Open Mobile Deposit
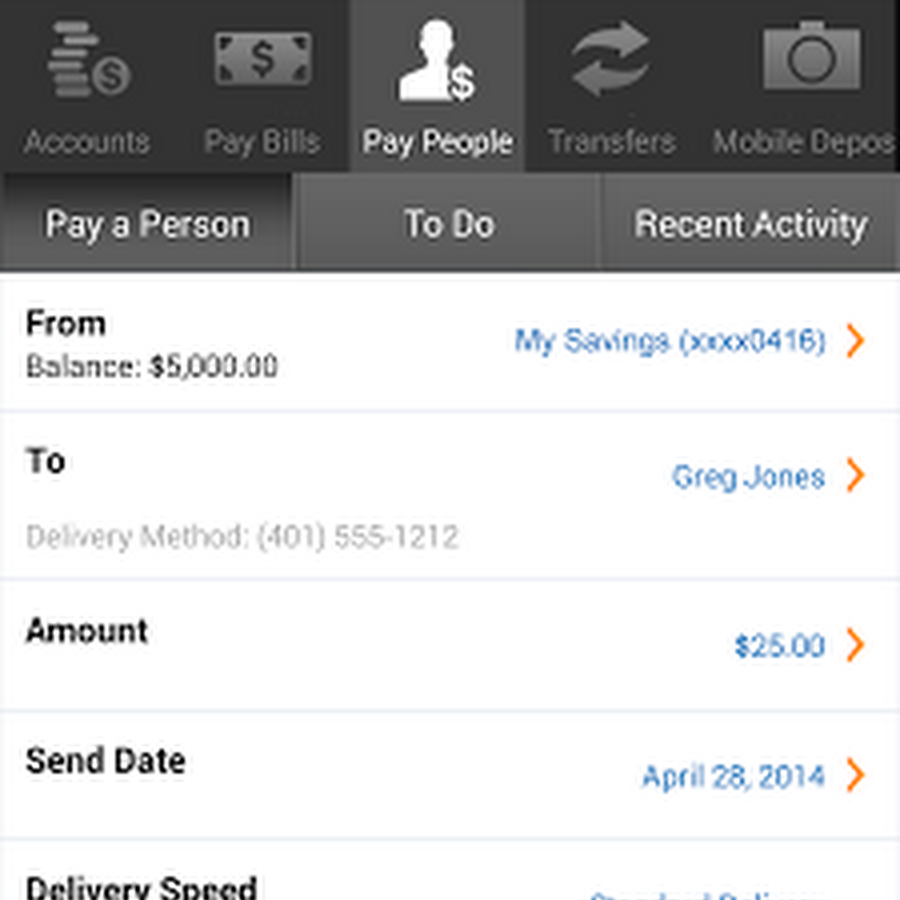This screenshot has height=900, width=900. click(x=803, y=88)
